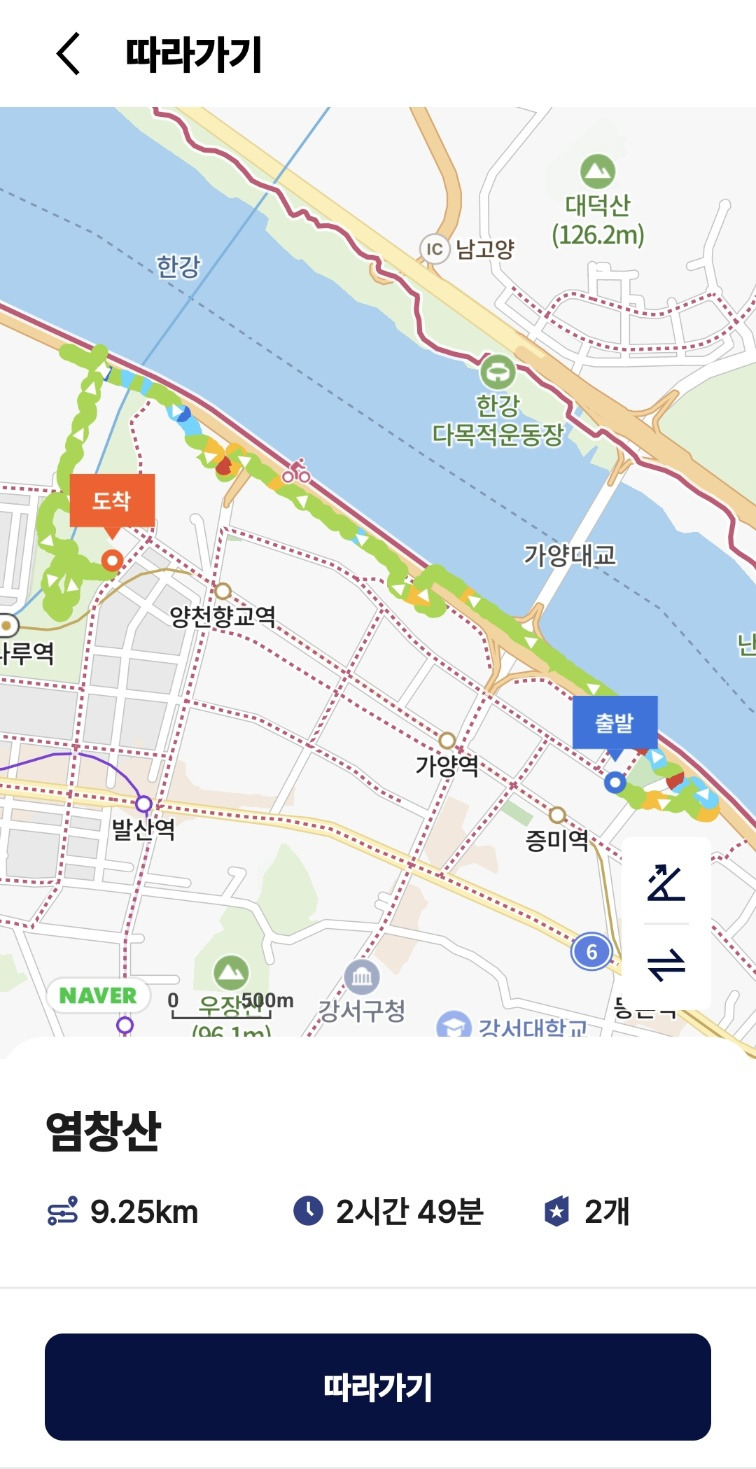Open the elevation profile icon on the map
Viewport: 756px width, 1469px height.
tap(665, 883)
